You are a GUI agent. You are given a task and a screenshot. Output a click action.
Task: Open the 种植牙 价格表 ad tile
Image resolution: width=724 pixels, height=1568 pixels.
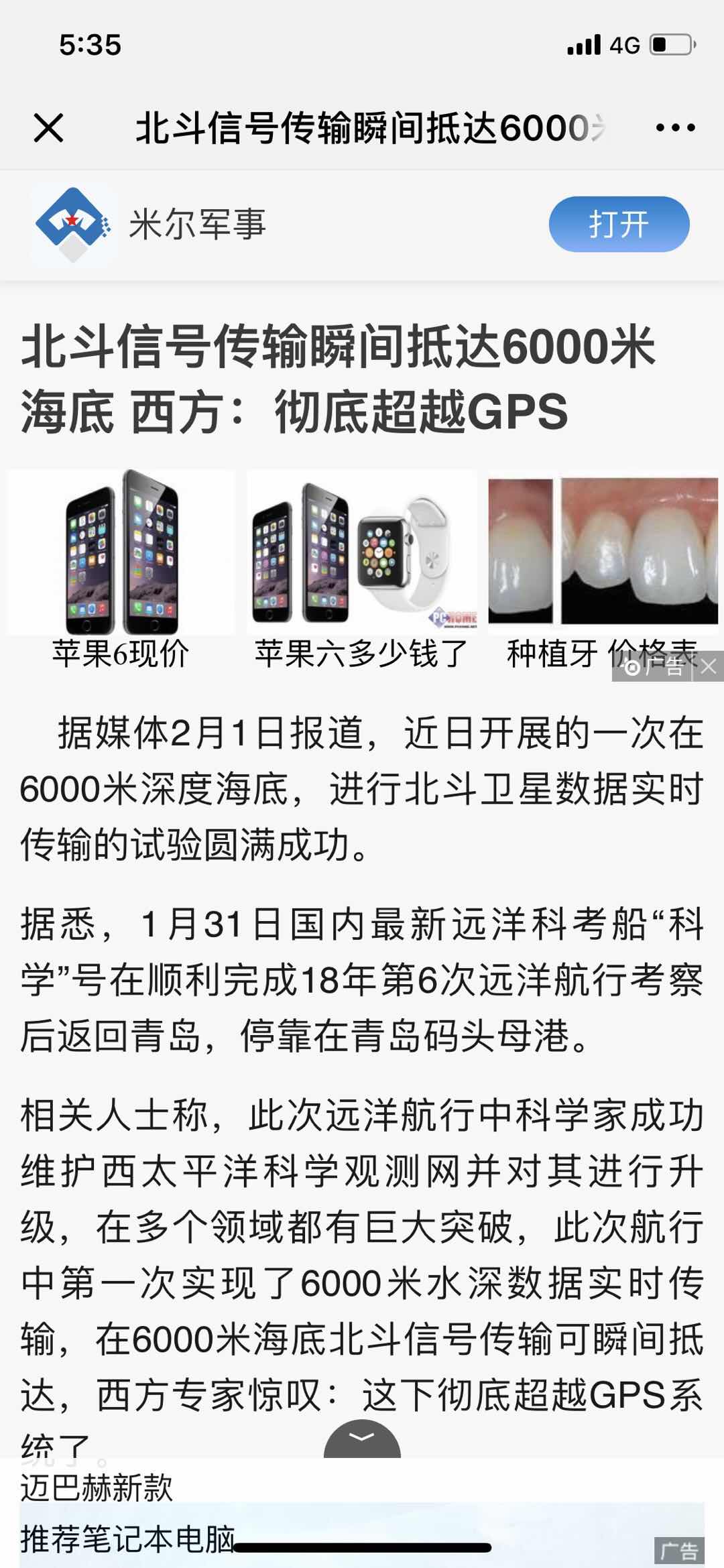[x=602, y=563]
